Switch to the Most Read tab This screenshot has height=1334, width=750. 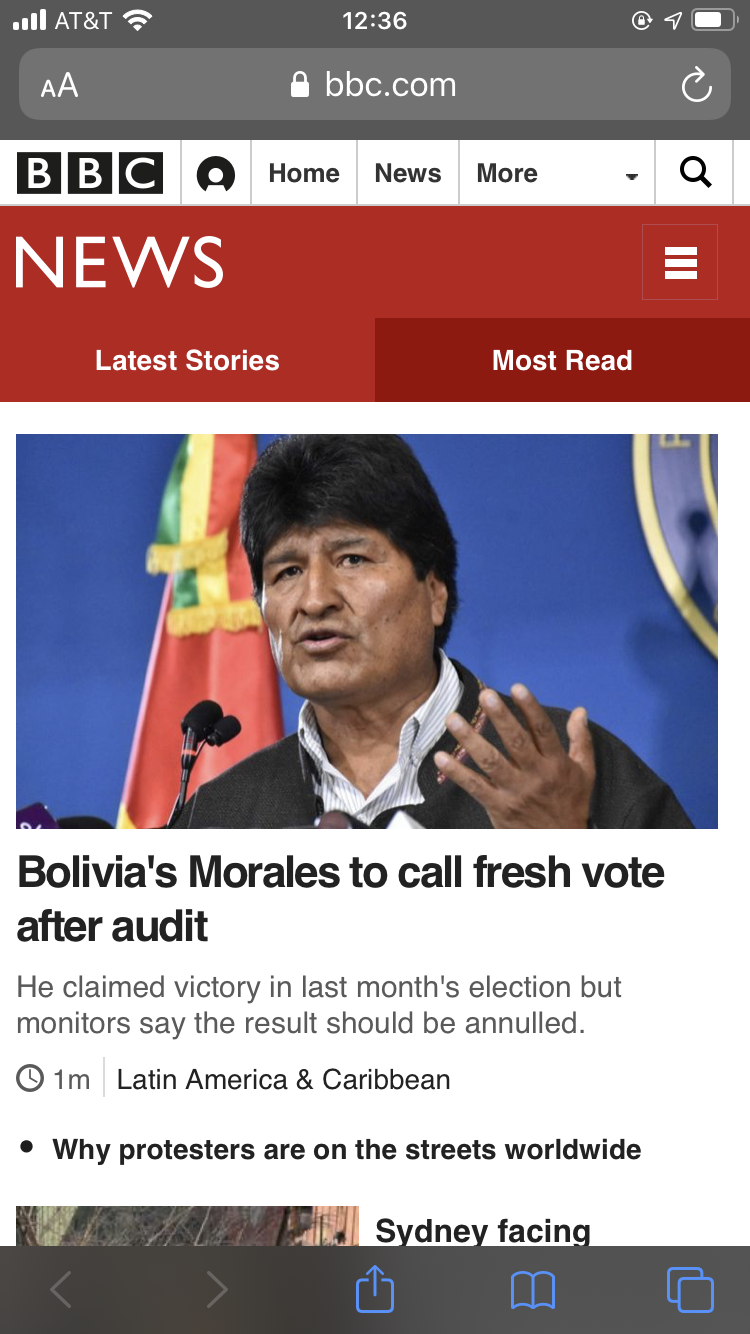[x=562, y=360]
